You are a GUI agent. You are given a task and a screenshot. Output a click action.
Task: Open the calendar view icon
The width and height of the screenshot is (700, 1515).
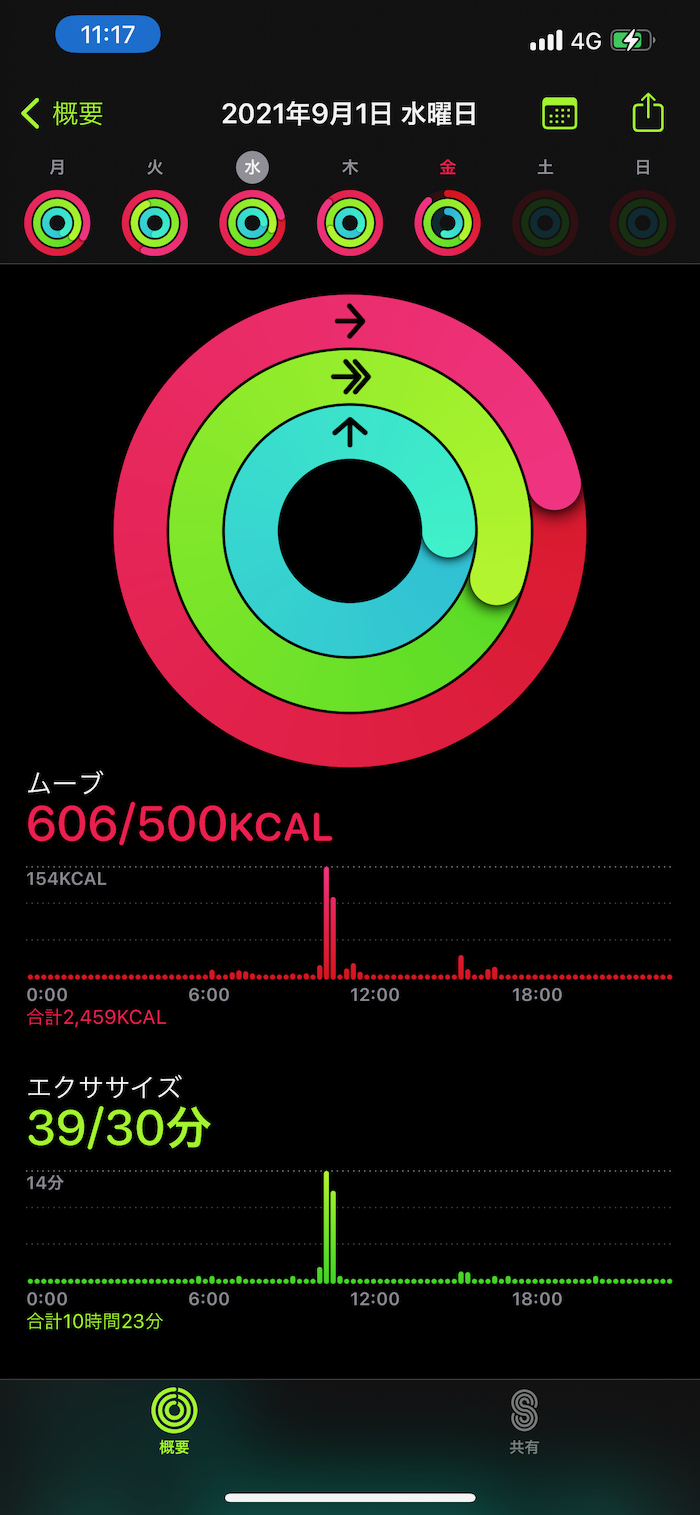click(559, 114)
